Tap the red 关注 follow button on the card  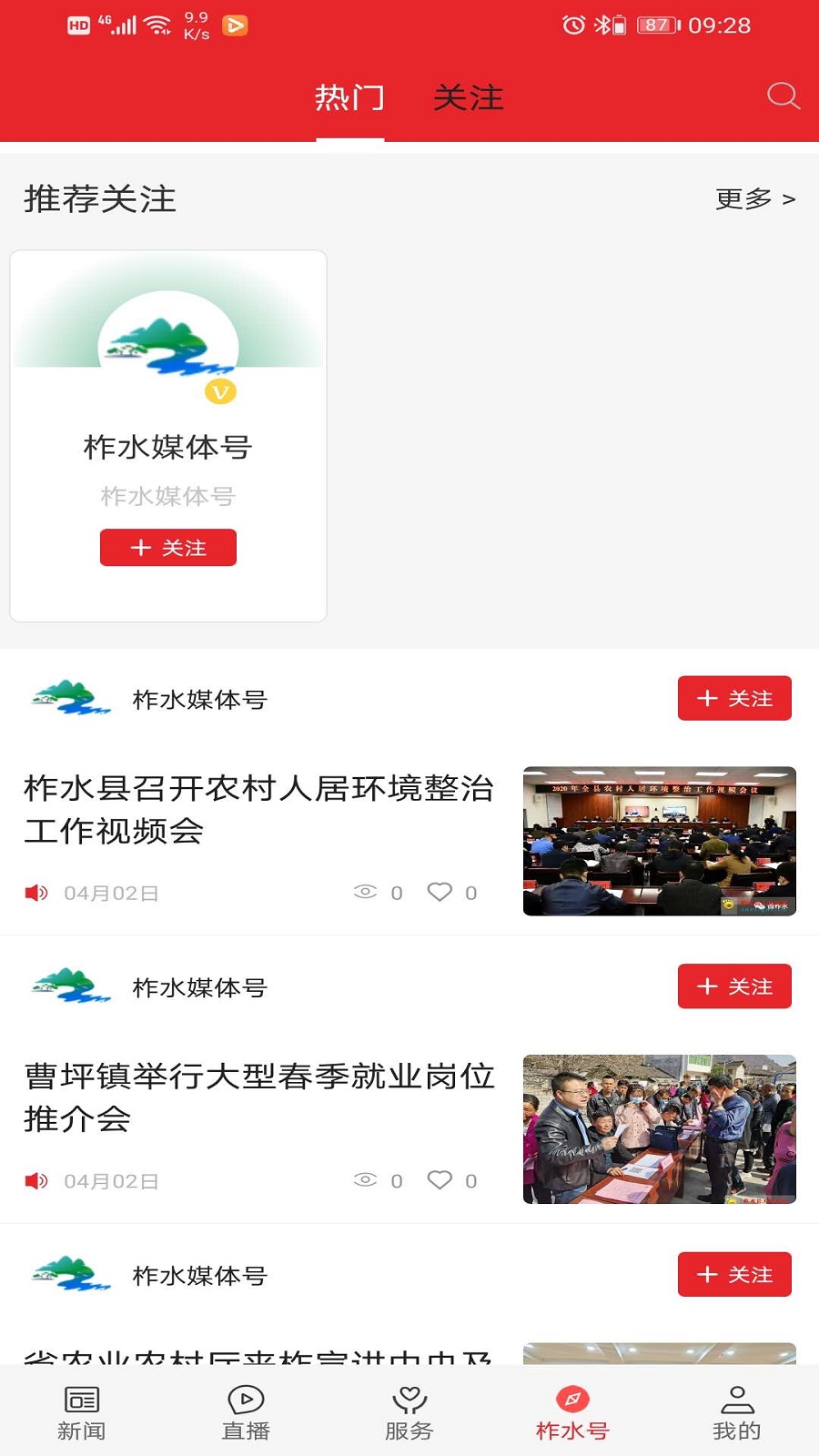pos(167,547)
